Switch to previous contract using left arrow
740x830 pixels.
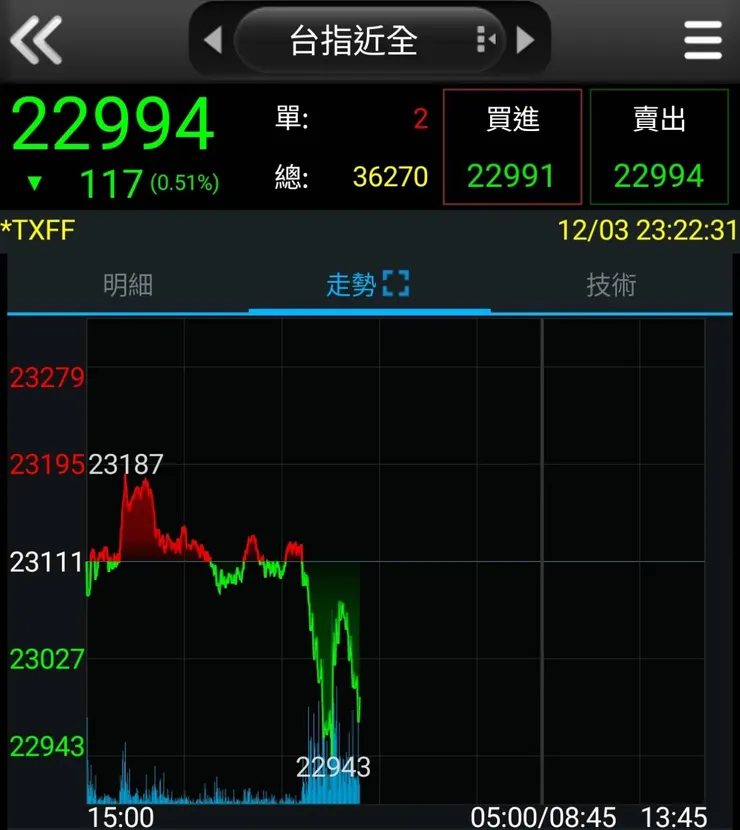213,38
